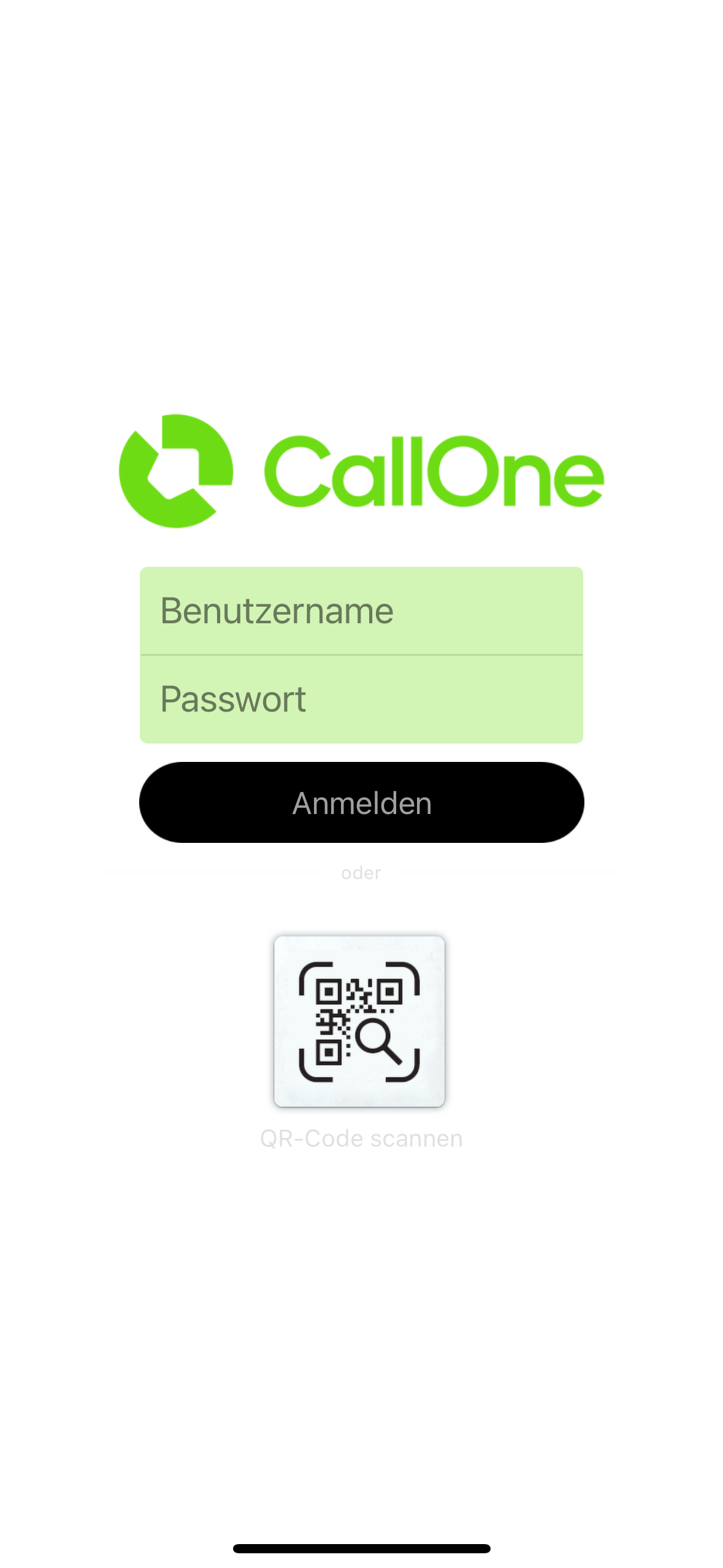The image size is (723, 1568).
Task: Tap the Benutzername input field
Action: click(x=361, y=611)
